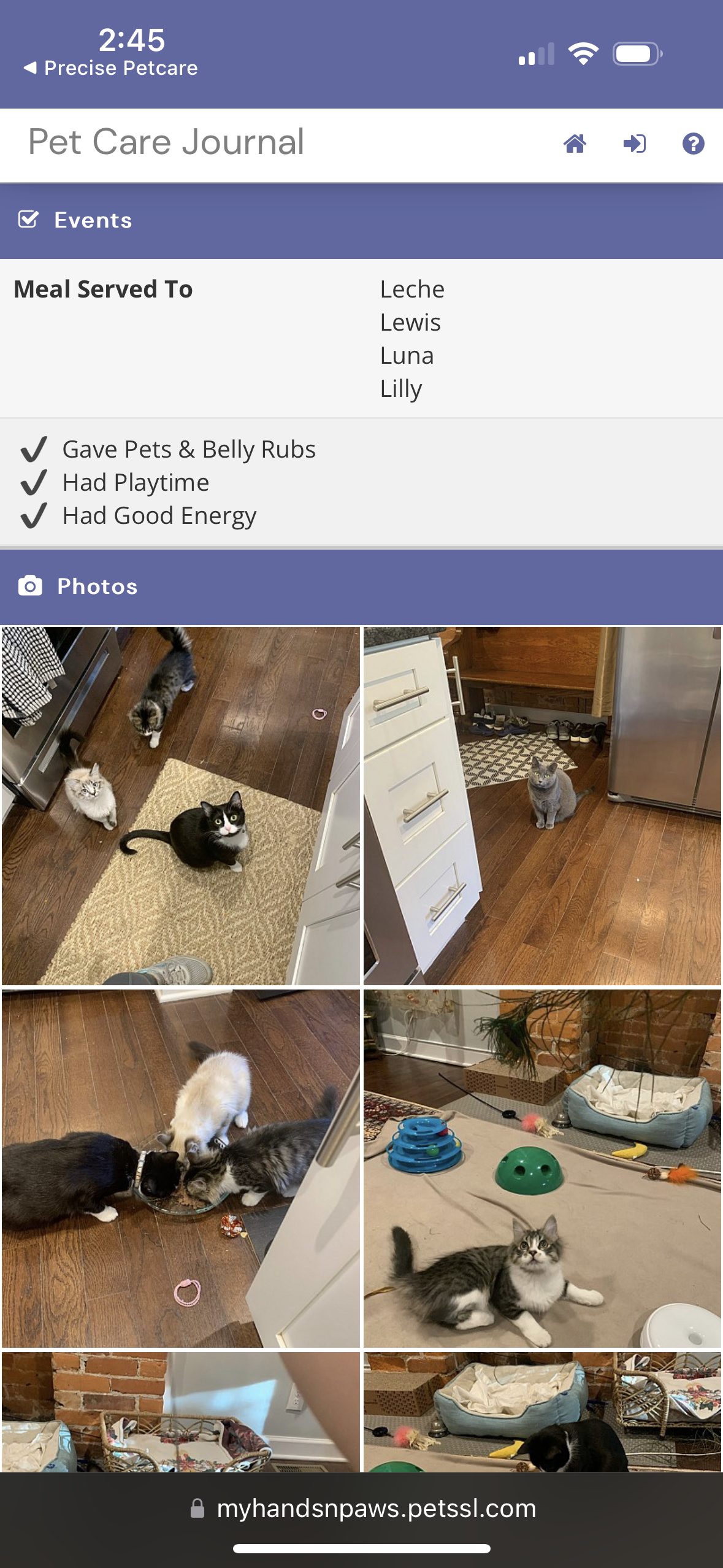View photo of gray cat by fridge
Screen dimensions: 723x1568
click(542, 805)
